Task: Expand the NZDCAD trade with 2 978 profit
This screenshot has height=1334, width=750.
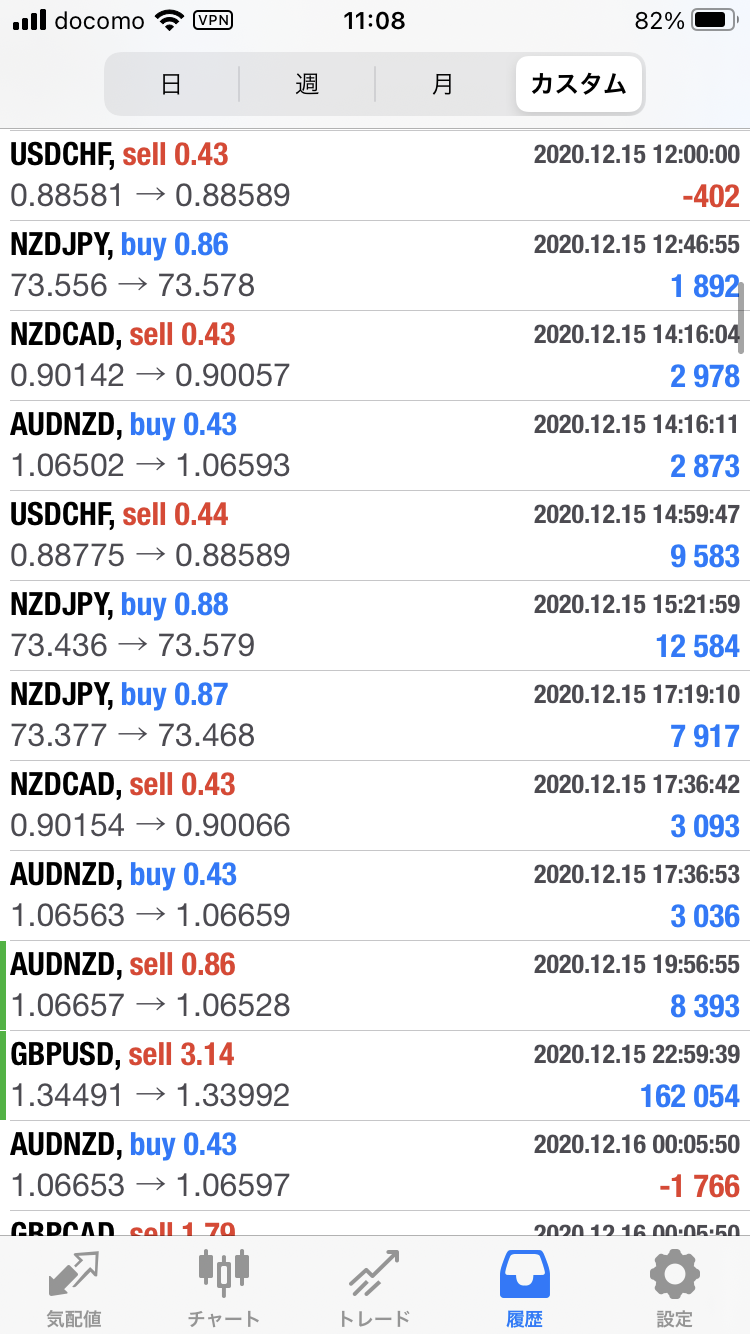Action: coord(375,356)
